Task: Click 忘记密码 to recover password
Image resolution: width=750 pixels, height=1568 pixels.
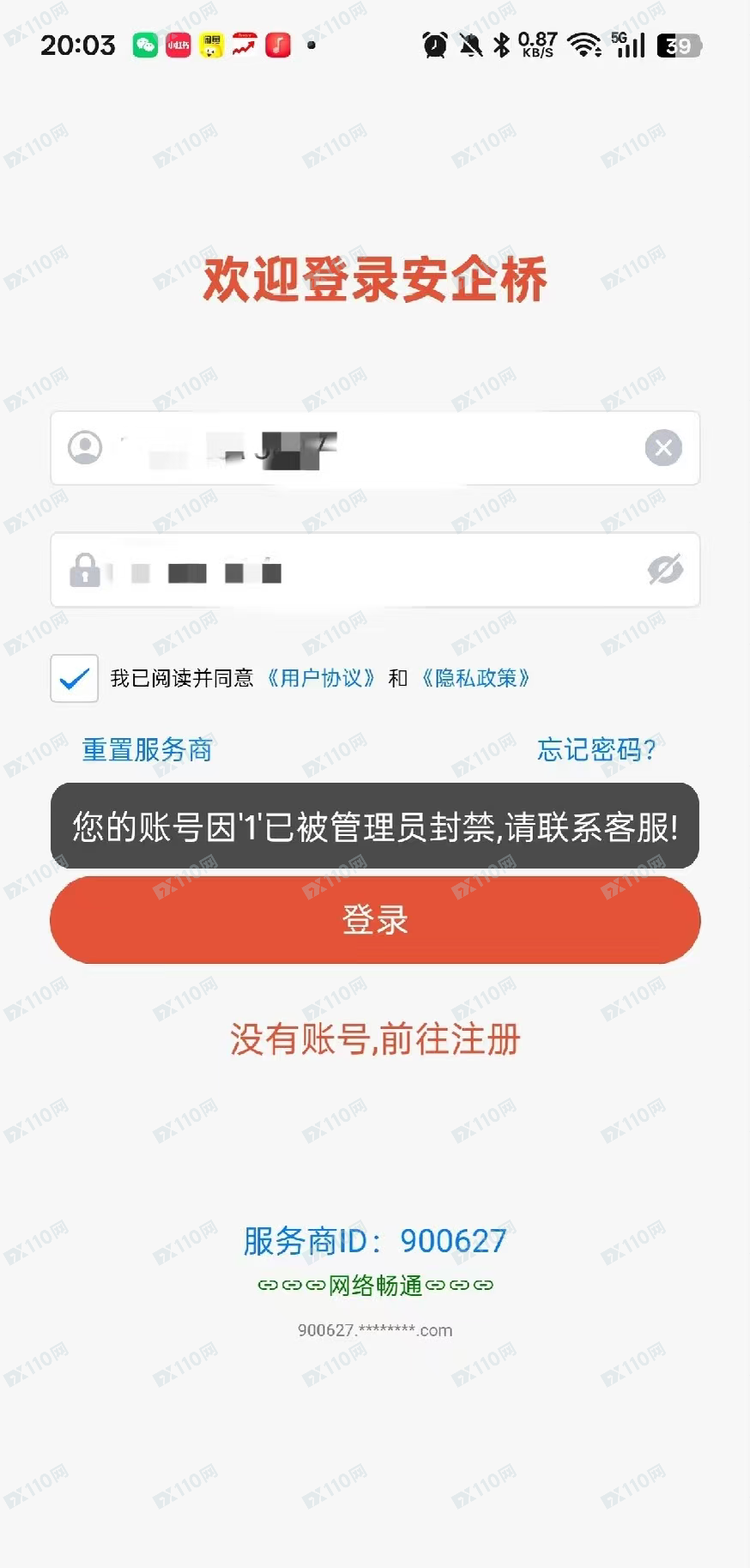Action: [596, 749]
